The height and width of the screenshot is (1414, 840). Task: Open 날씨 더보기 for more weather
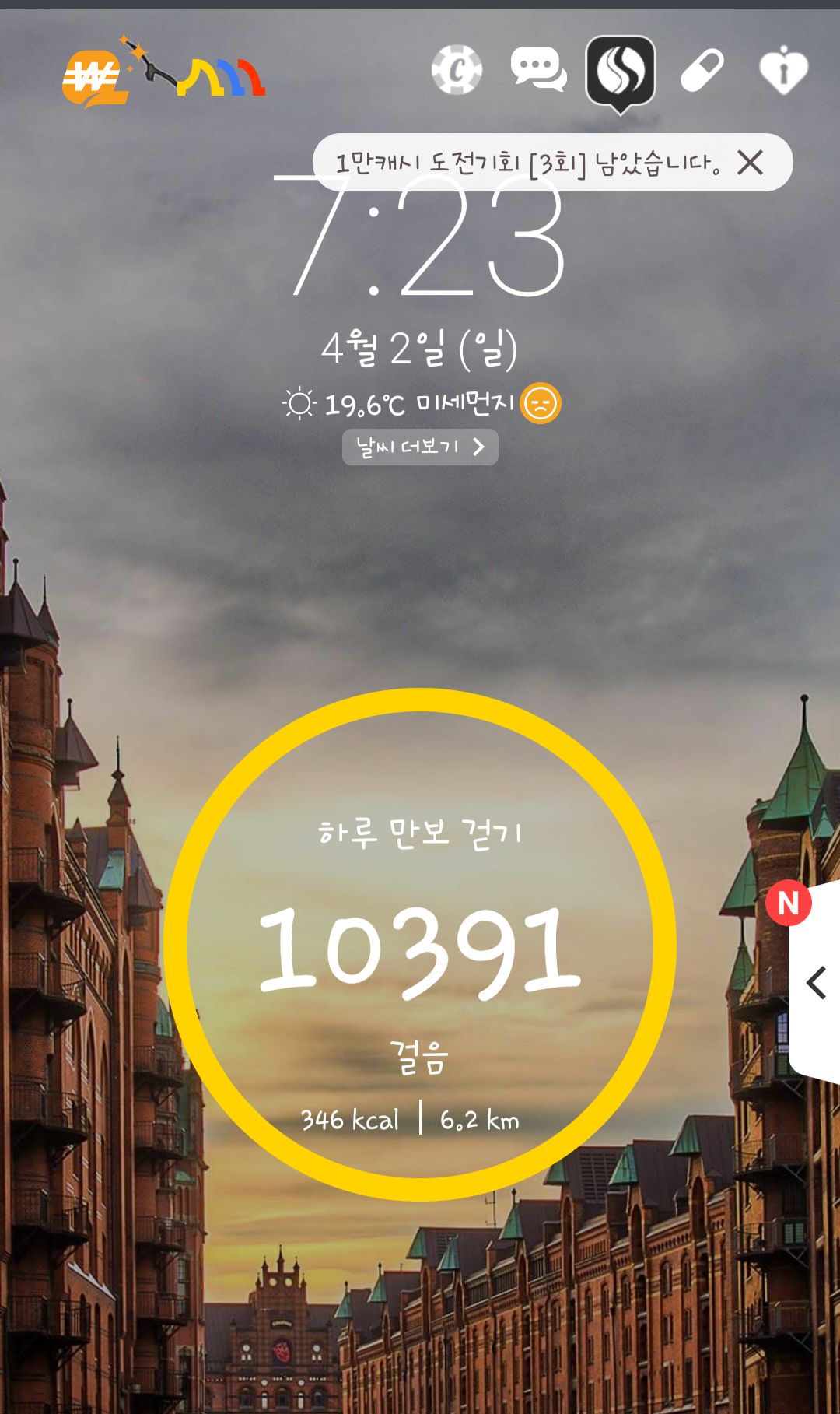pyautogui.click(x=420, y=447)
